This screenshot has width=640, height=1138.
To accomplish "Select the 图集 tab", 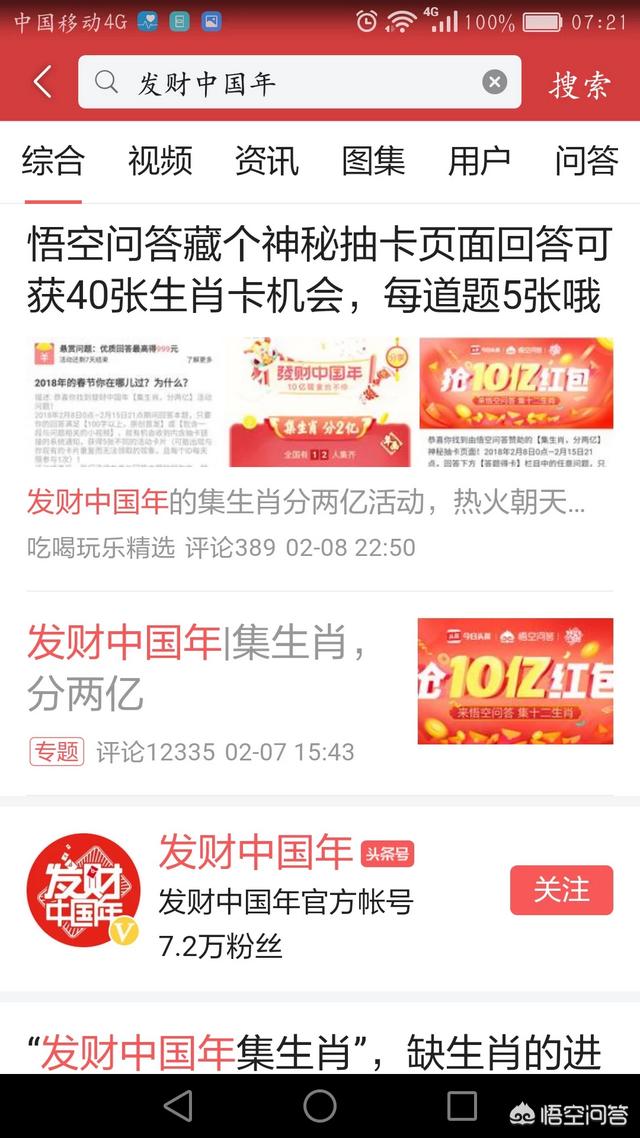I will (x=373, y=160).
